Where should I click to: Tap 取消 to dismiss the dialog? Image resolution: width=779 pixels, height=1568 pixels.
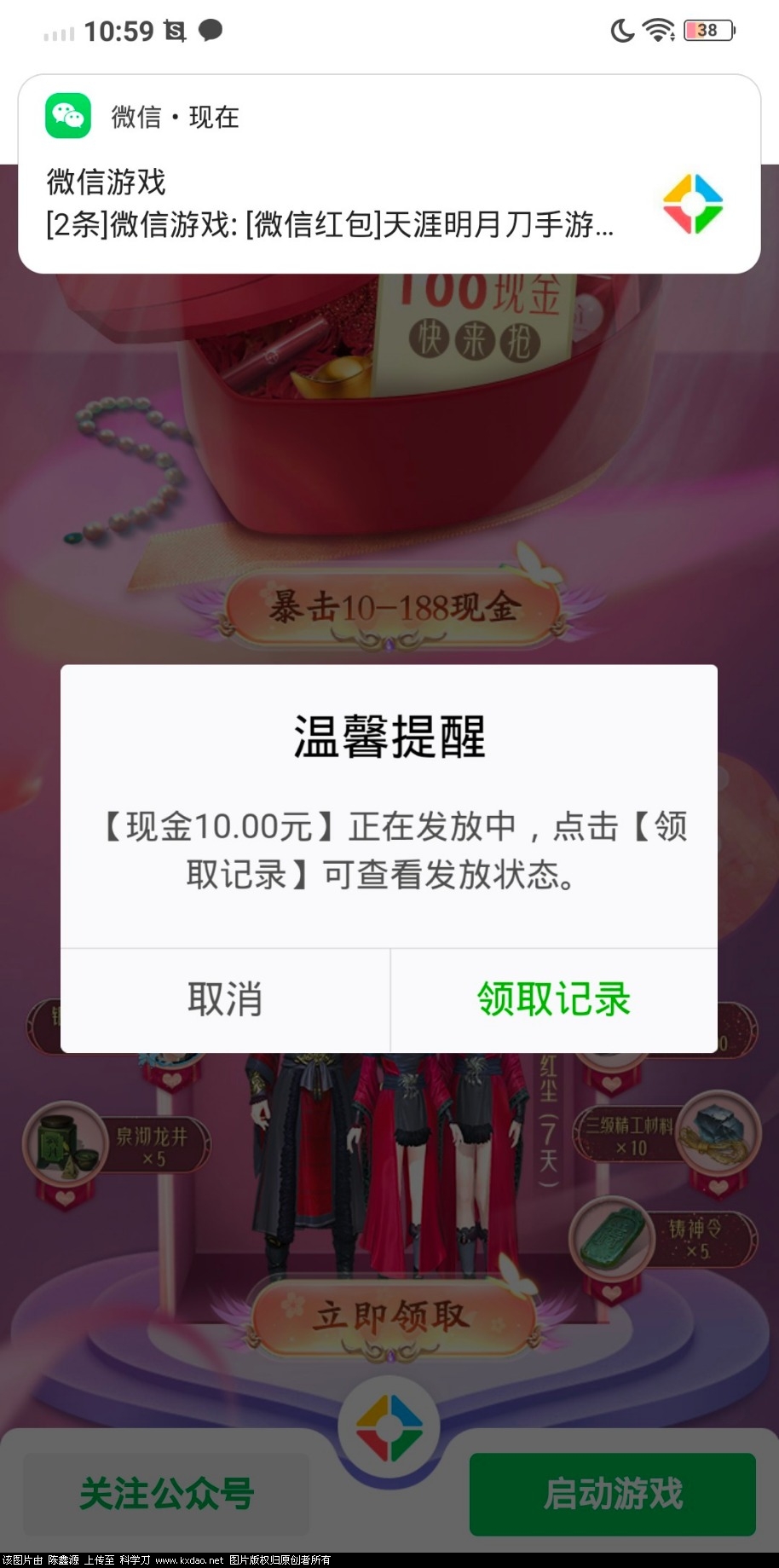click(x=225, y=999)
